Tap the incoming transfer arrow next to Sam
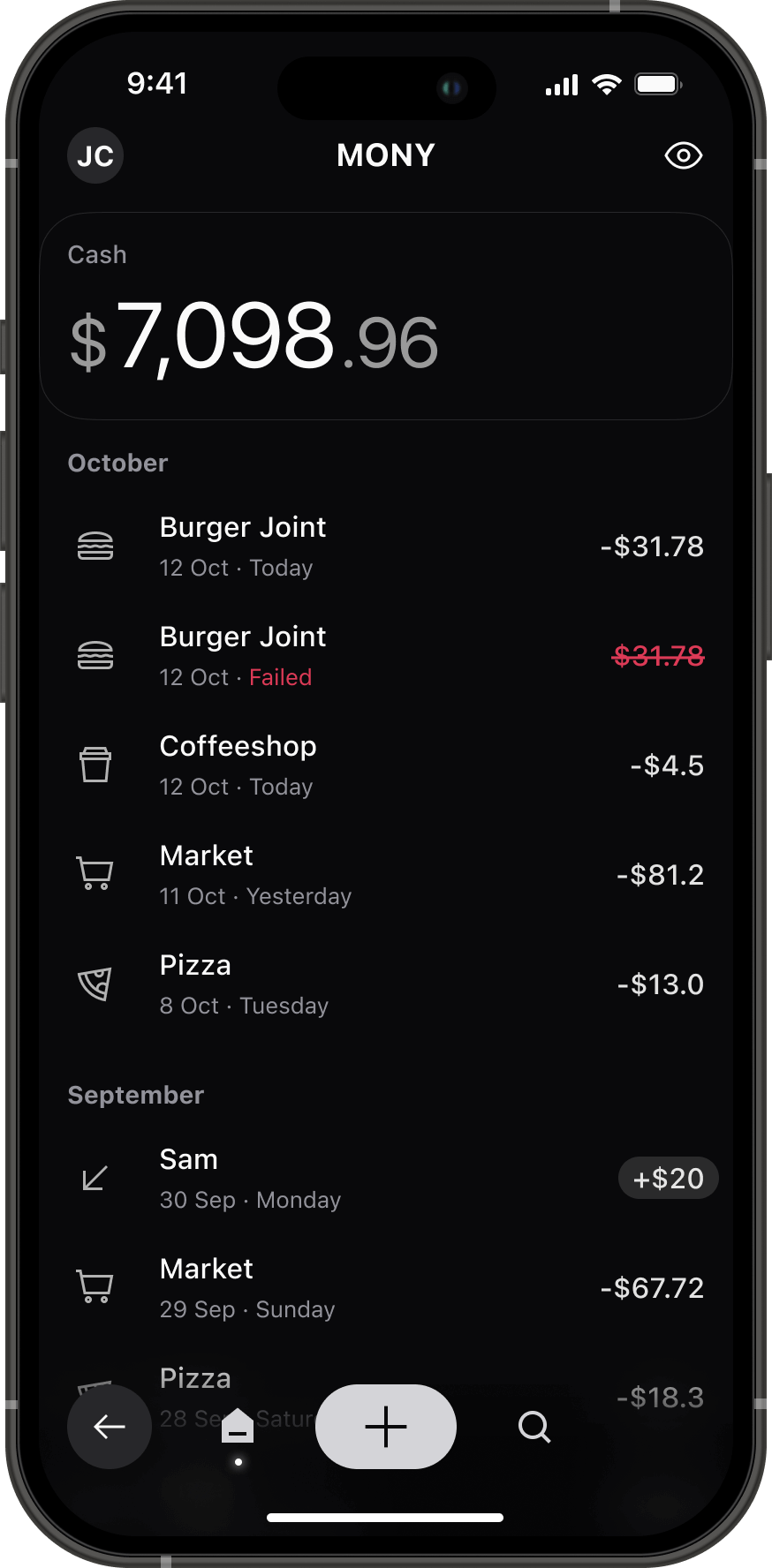The image size is (772, 1568). [x=95, y=1177]
